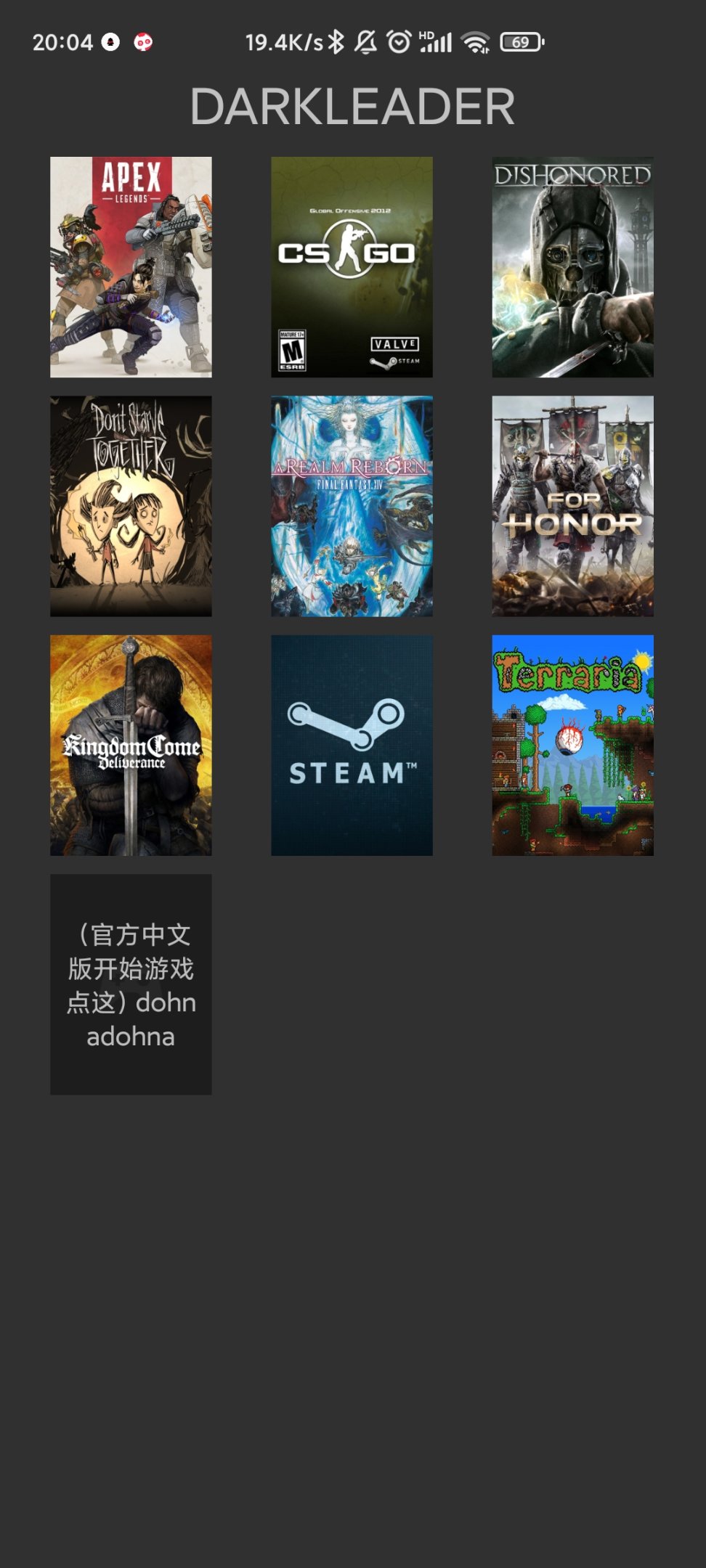This screenshot has width=706, height=1568.
Task: Launch Don't Starve Together from the grid
Action: click(131, 506)
